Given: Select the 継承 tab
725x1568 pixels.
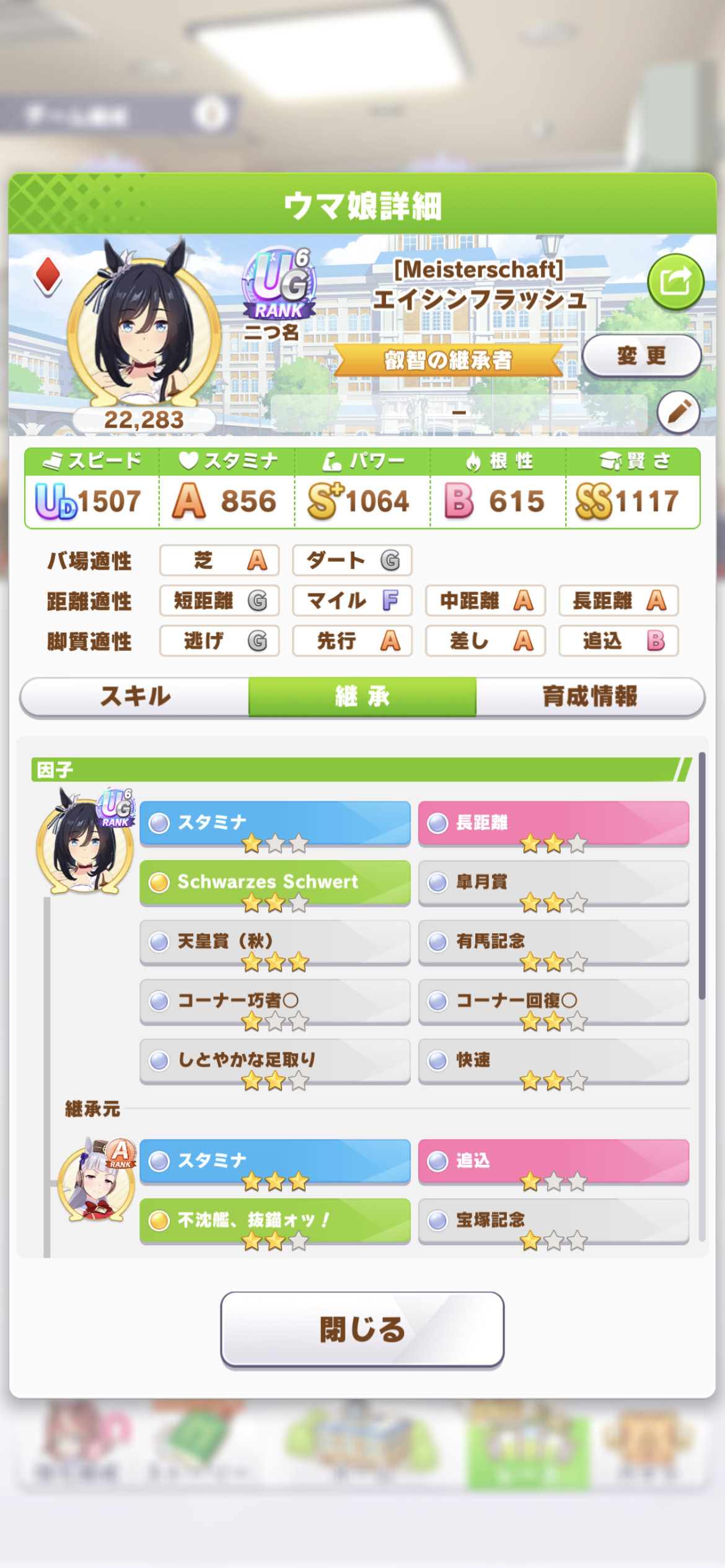Looking at the screenshot, I should (x=362, y=697).
